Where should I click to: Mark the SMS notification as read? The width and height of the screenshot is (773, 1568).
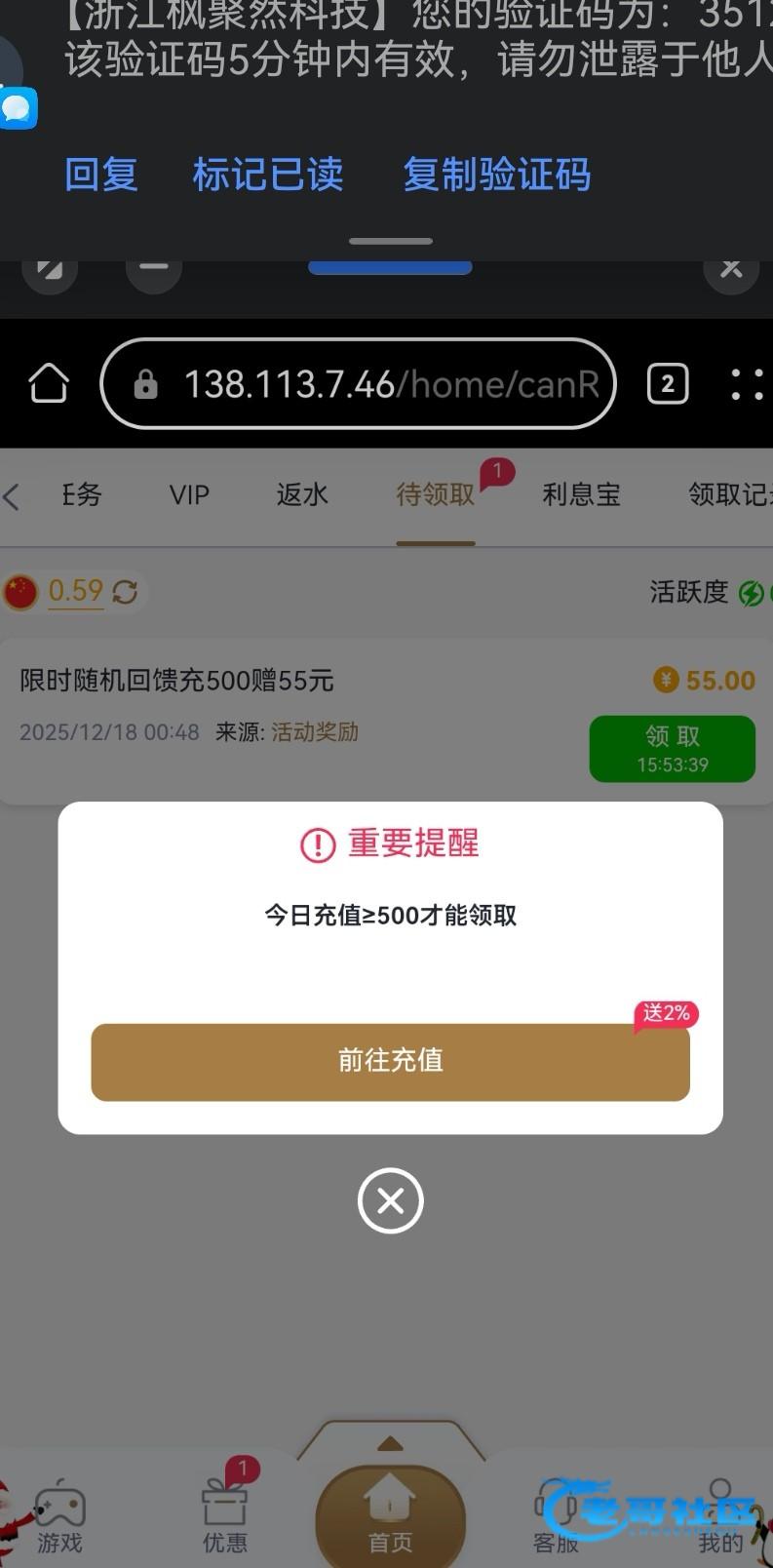[268, 176]
